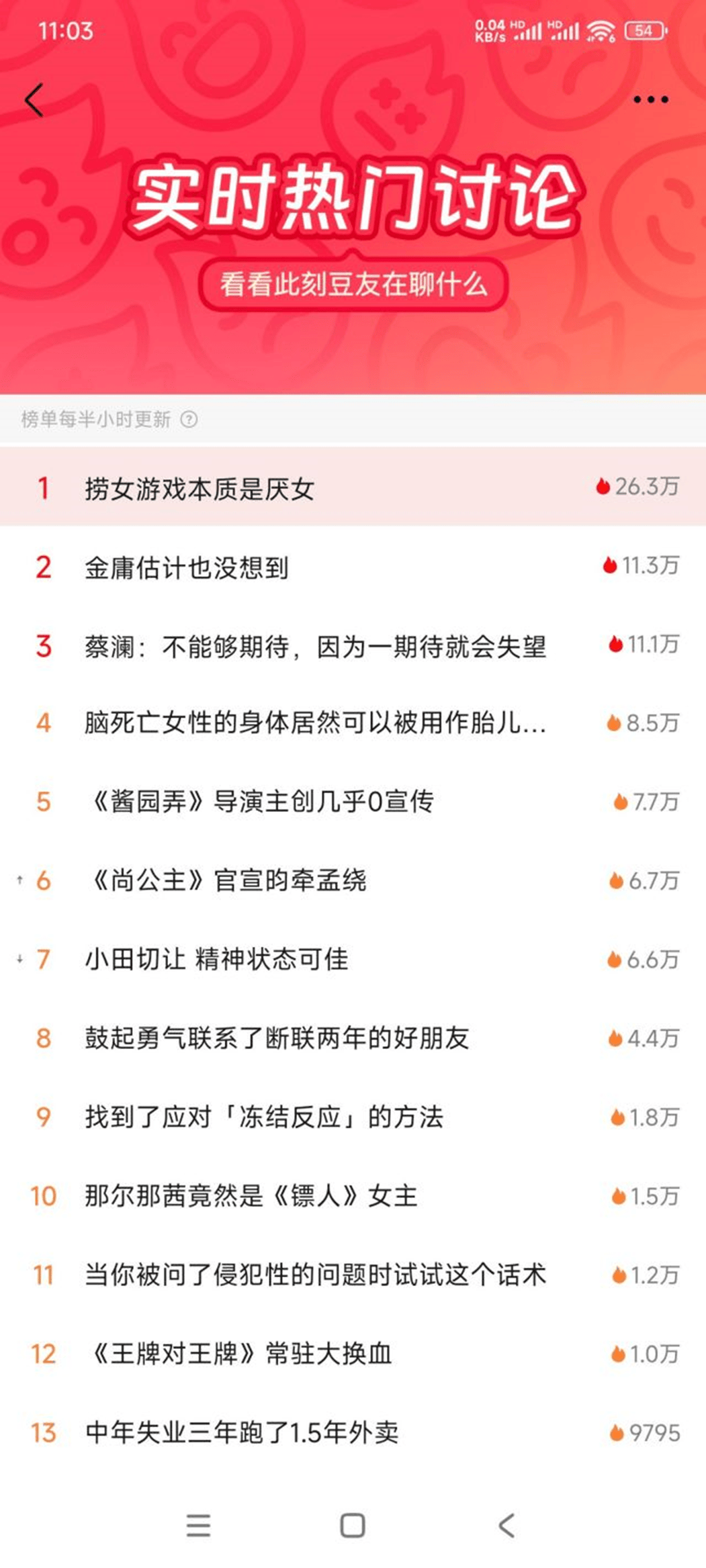Screen dimensions: 706x1568
Task: Open recent apps from navigation bar
Action: (x=198, y=1525)
